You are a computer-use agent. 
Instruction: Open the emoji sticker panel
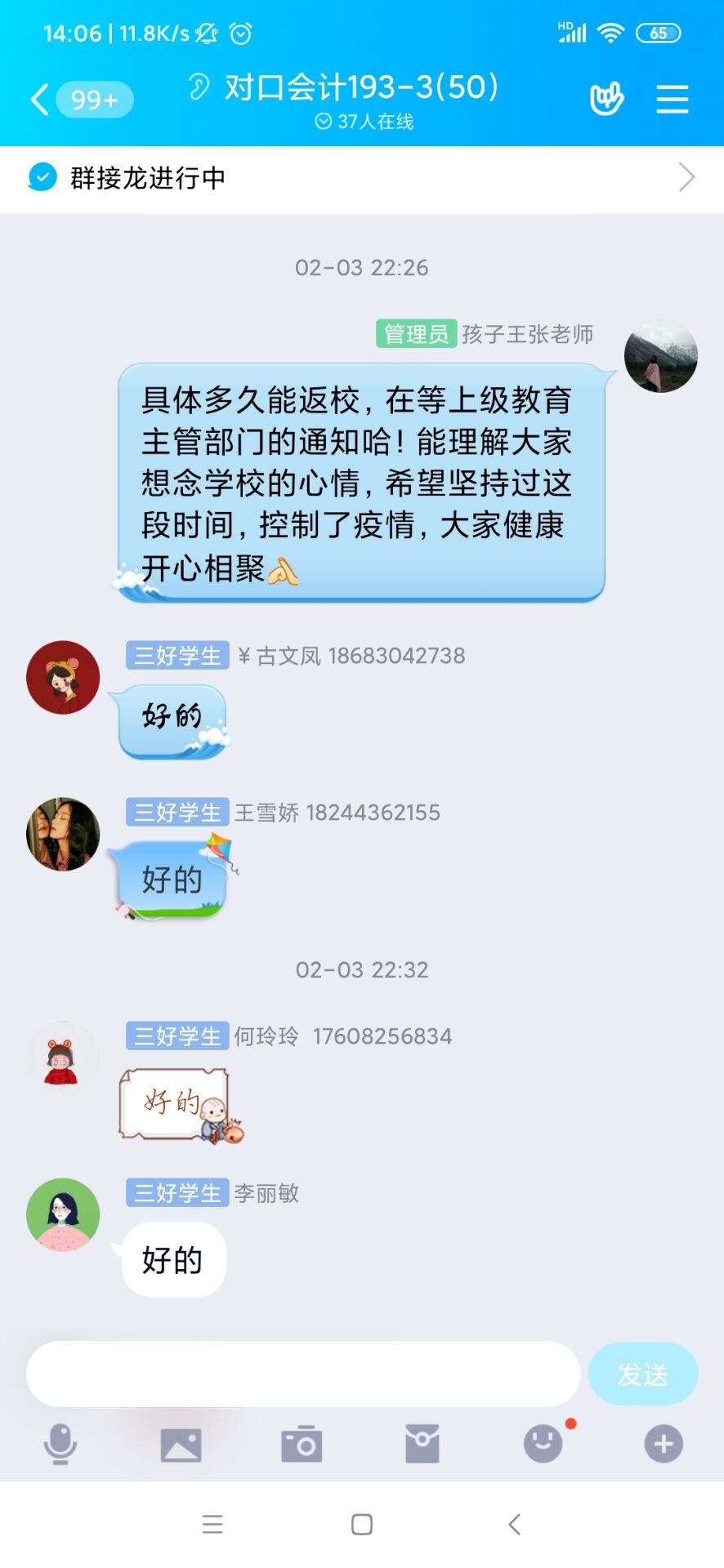coord(543,1444)
